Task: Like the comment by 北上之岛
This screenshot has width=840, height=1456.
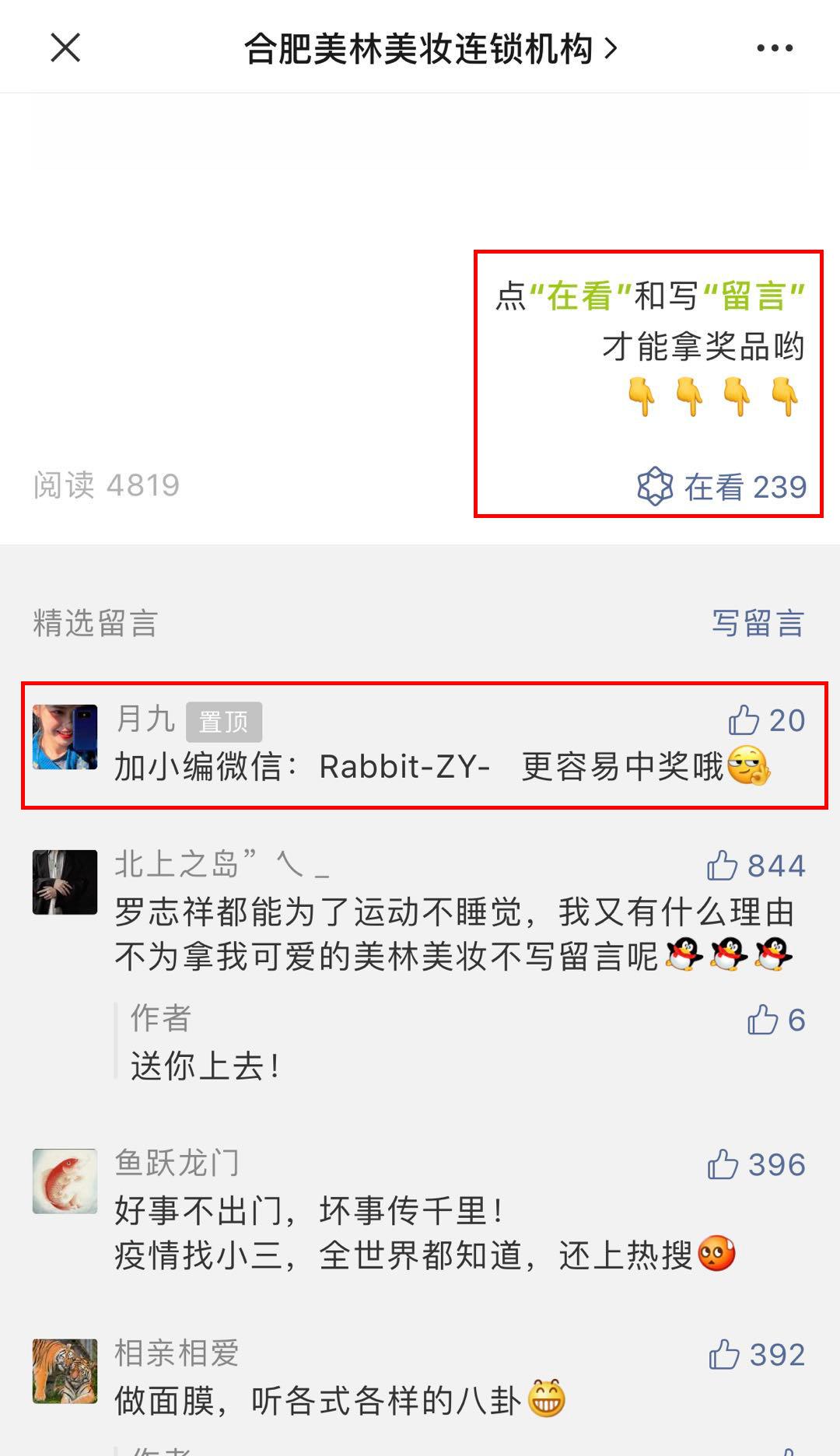Action: [x=723, y=866]
